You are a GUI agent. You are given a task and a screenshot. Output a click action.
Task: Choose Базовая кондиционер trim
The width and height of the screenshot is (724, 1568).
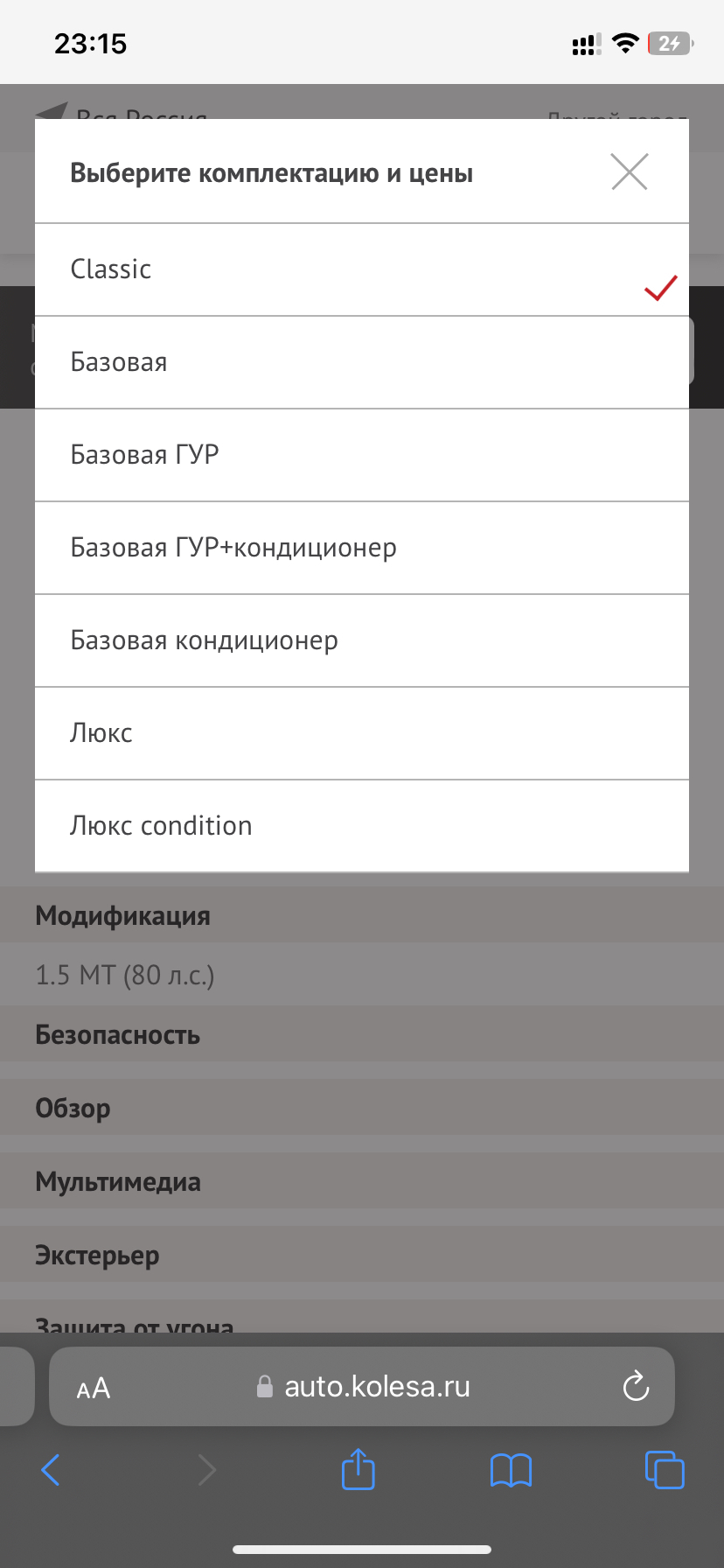(361, 640)
